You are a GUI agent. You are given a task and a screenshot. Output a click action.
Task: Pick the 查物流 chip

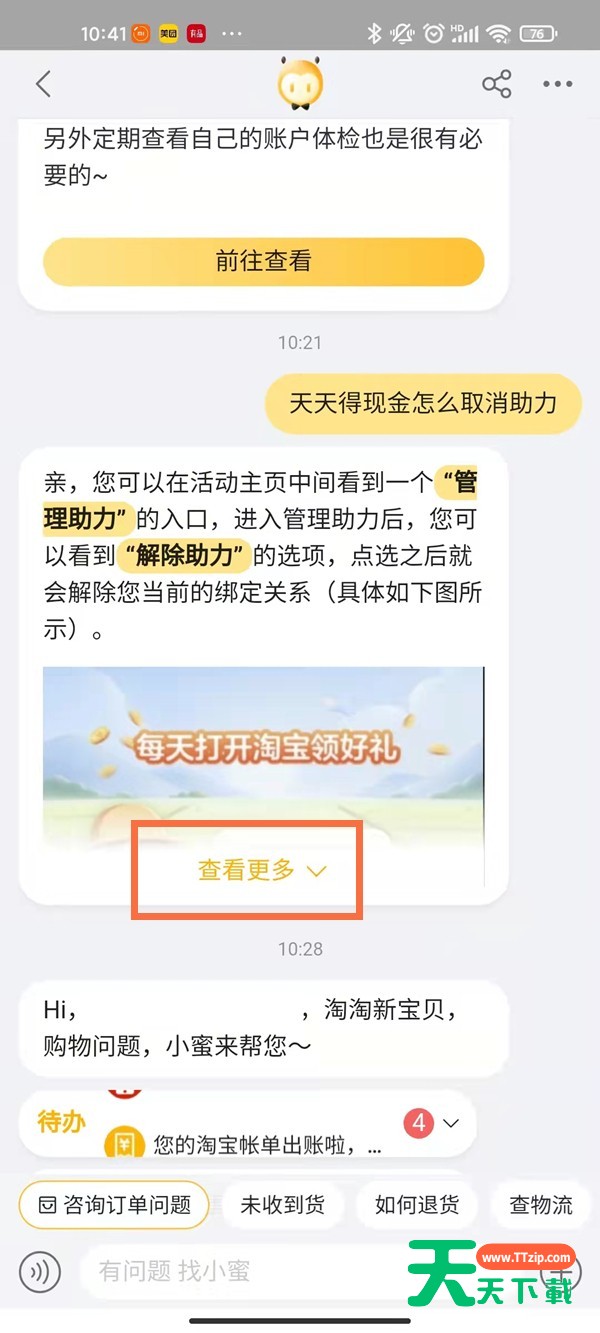[x=541, y=1205]
